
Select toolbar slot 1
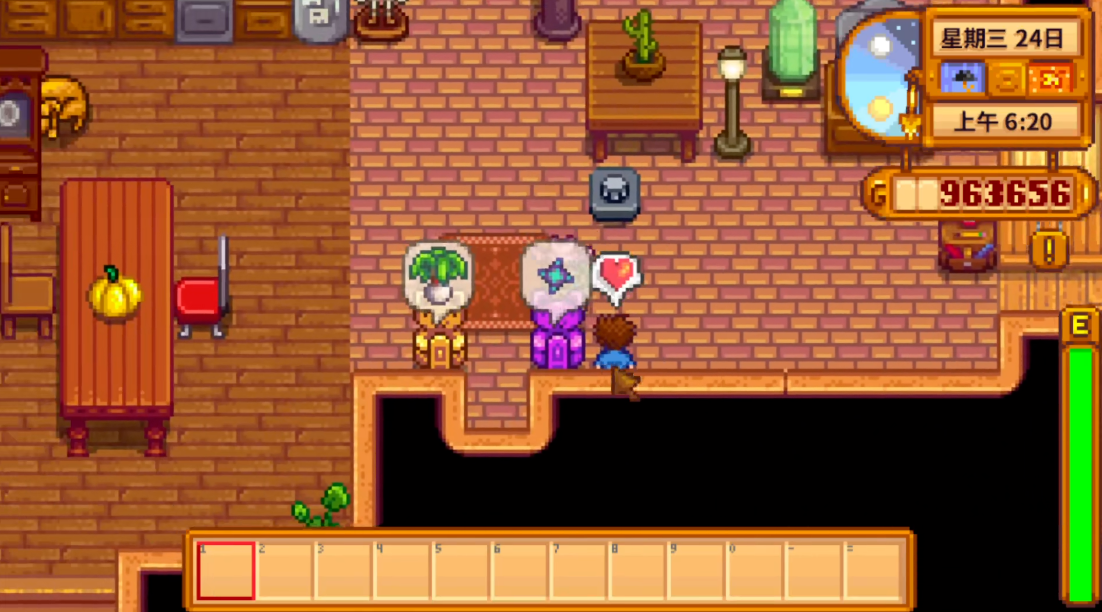pyautogui.click(x=226, y=570)
